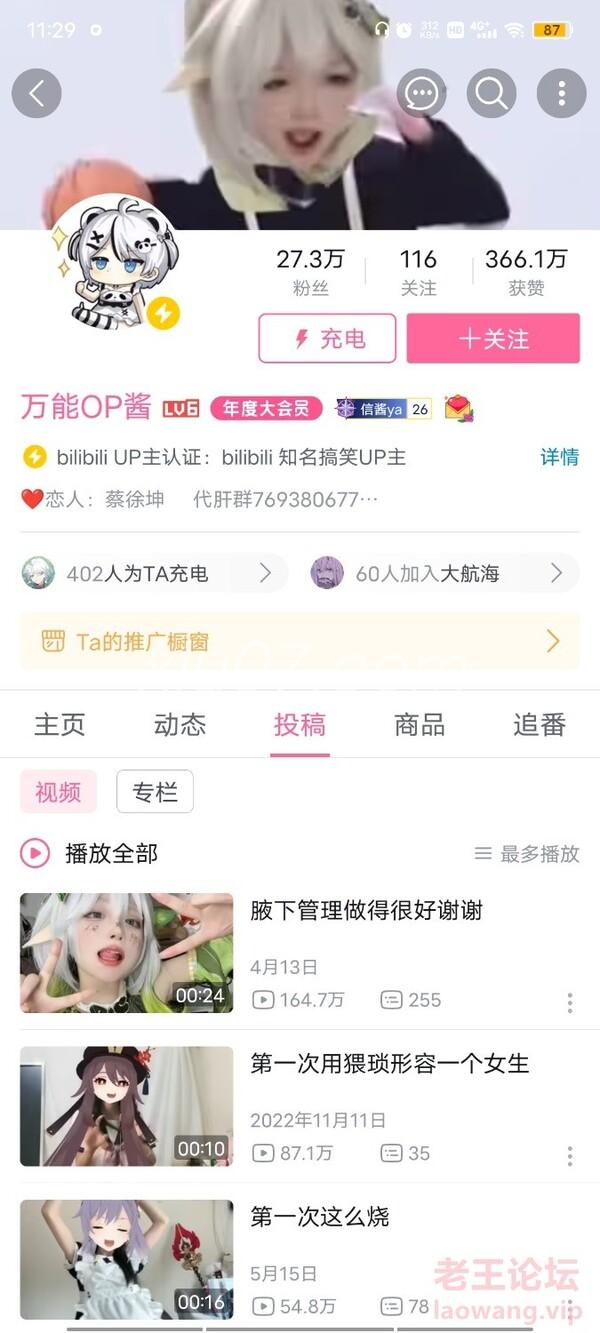Tap the 充电 charge button

coord(327,339)
